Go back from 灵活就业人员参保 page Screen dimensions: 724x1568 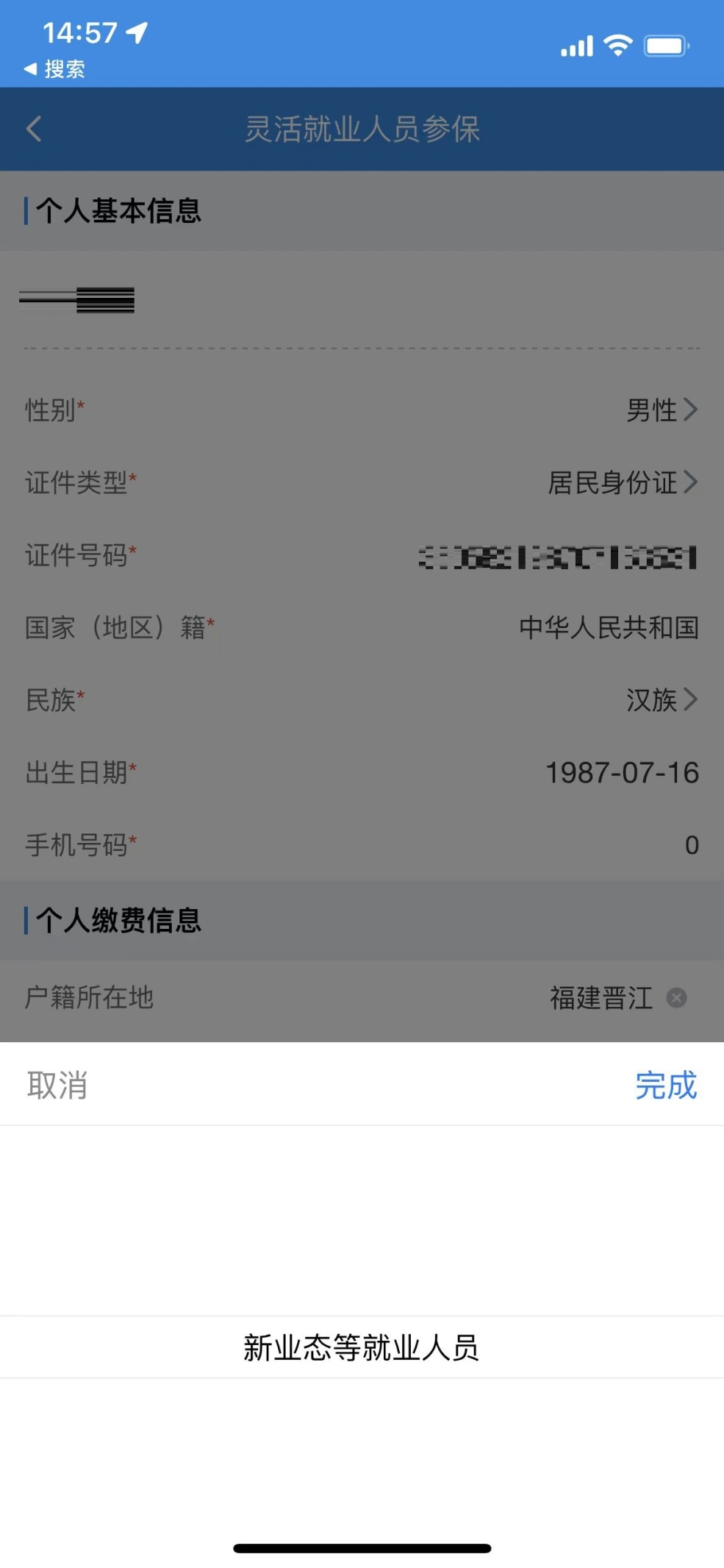pos(34,129)
